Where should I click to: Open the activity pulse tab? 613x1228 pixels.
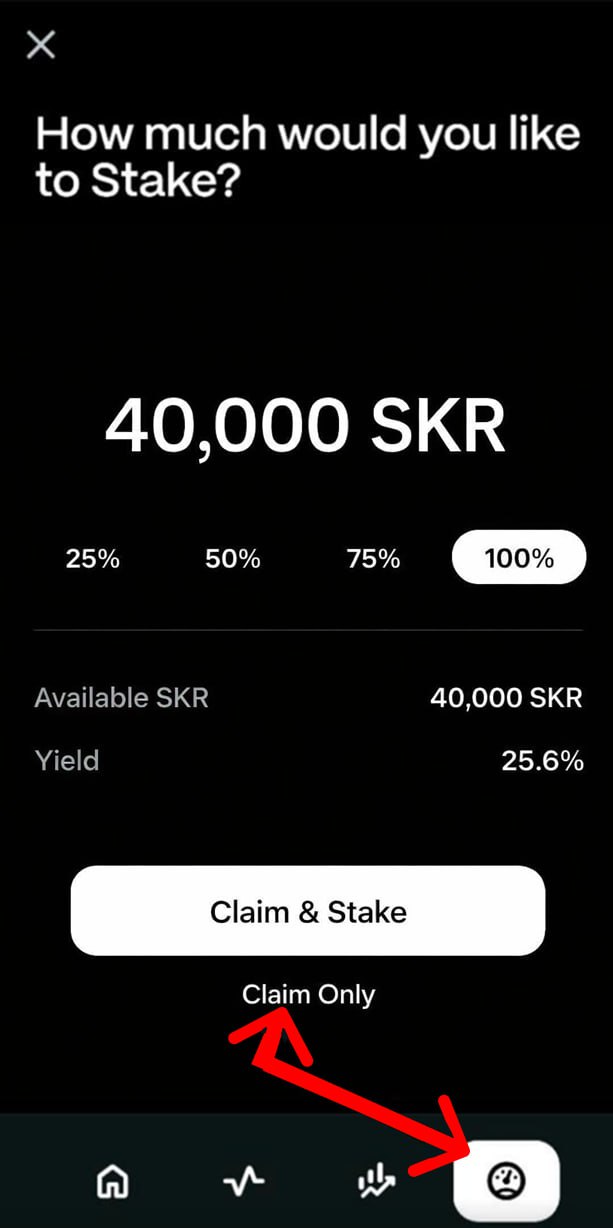[x=243, y=1183]
